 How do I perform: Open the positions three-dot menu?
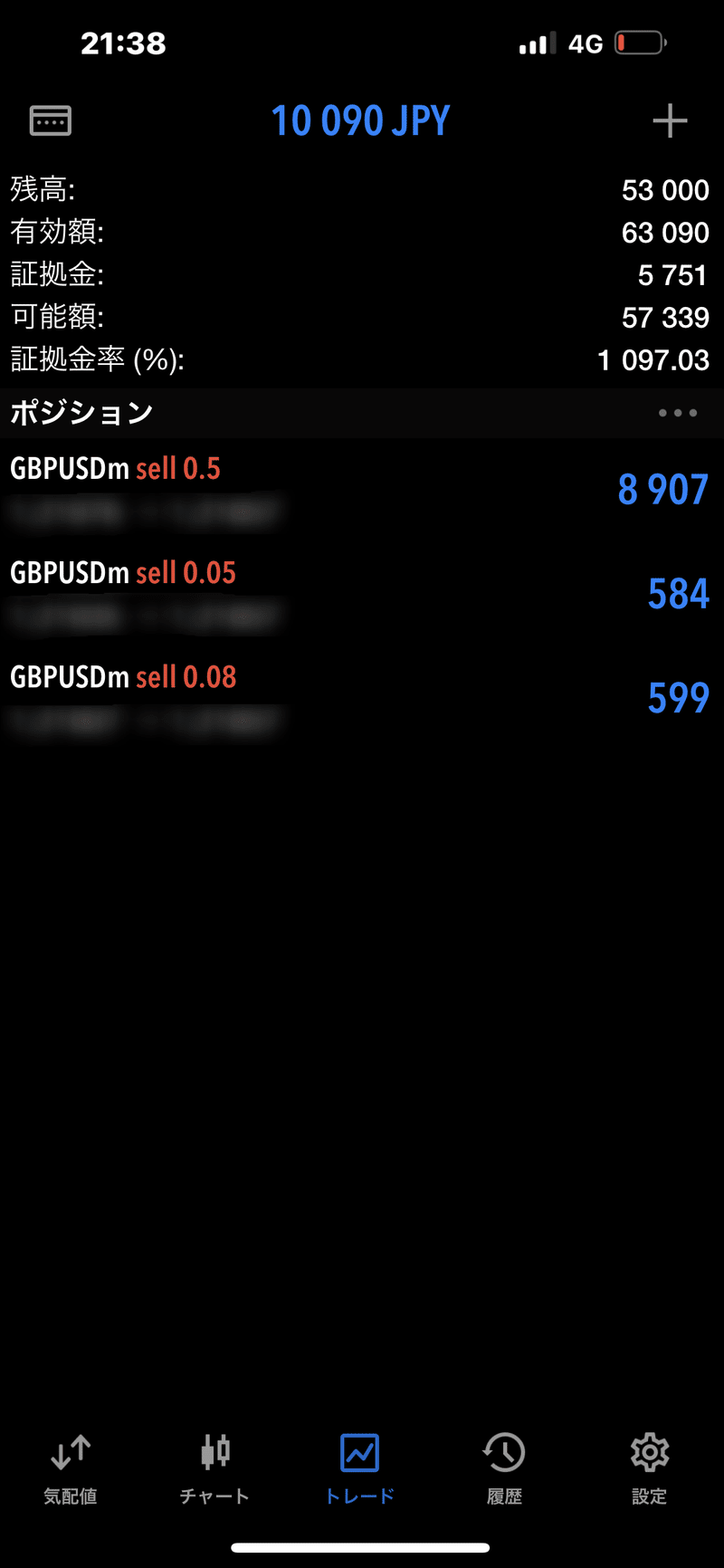(677, 413)
